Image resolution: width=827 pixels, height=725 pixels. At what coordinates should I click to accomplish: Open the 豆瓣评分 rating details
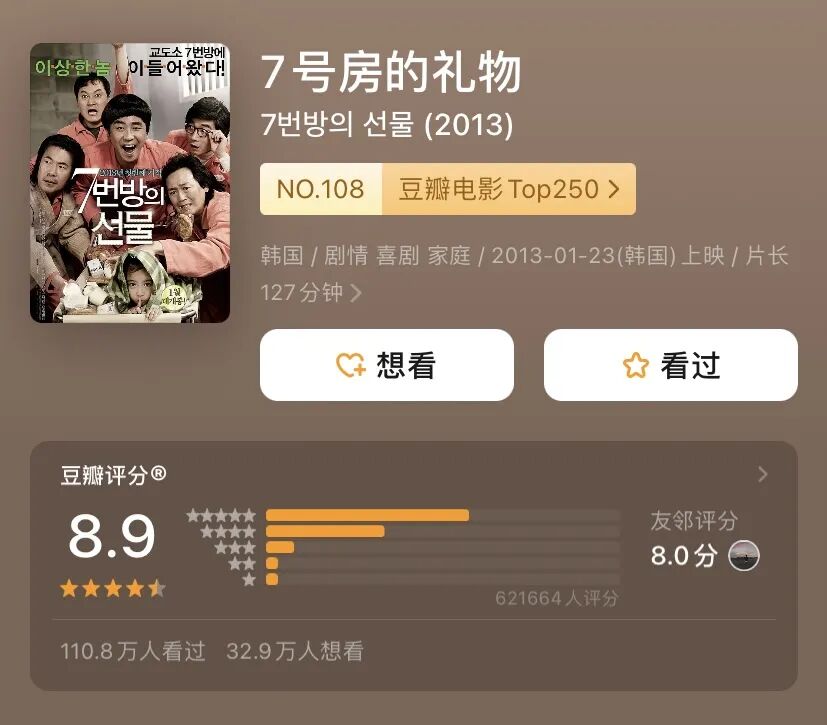763,474
